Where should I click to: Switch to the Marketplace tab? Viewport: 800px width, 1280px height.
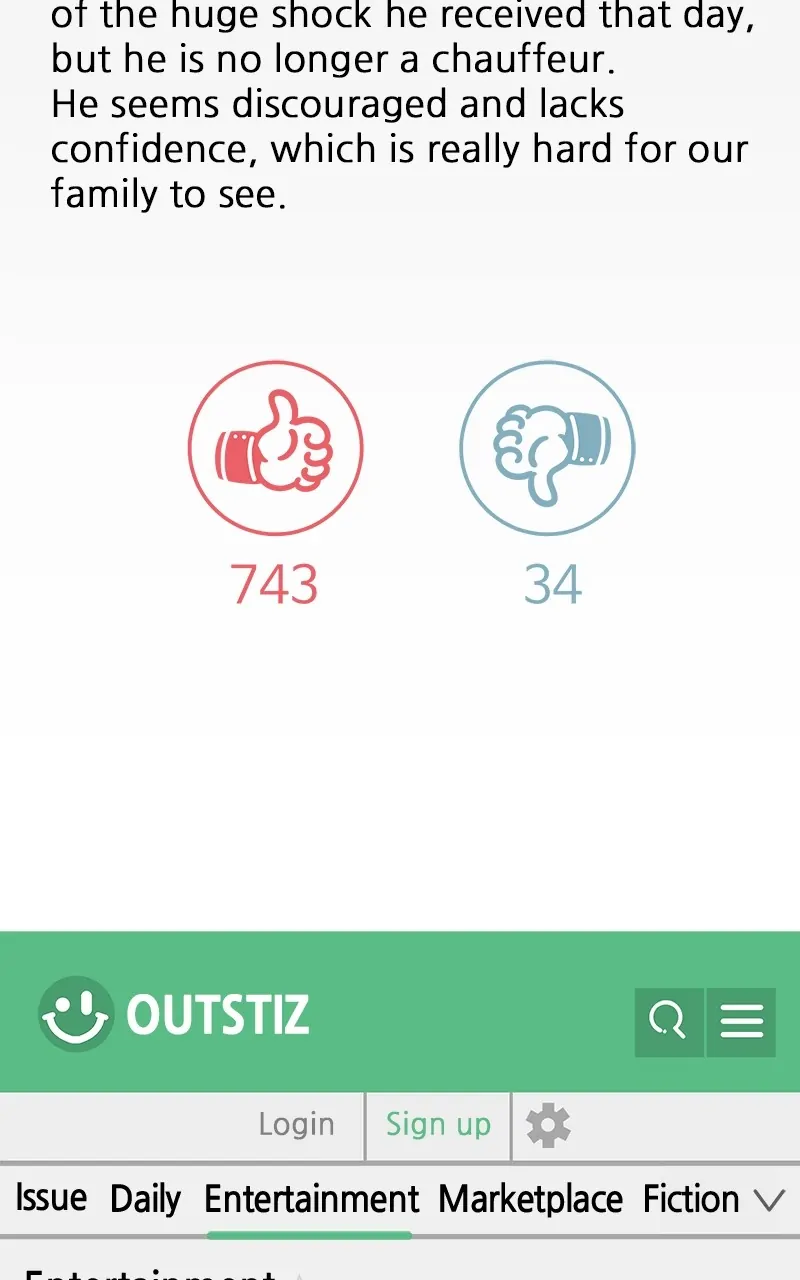[530, 1199]
